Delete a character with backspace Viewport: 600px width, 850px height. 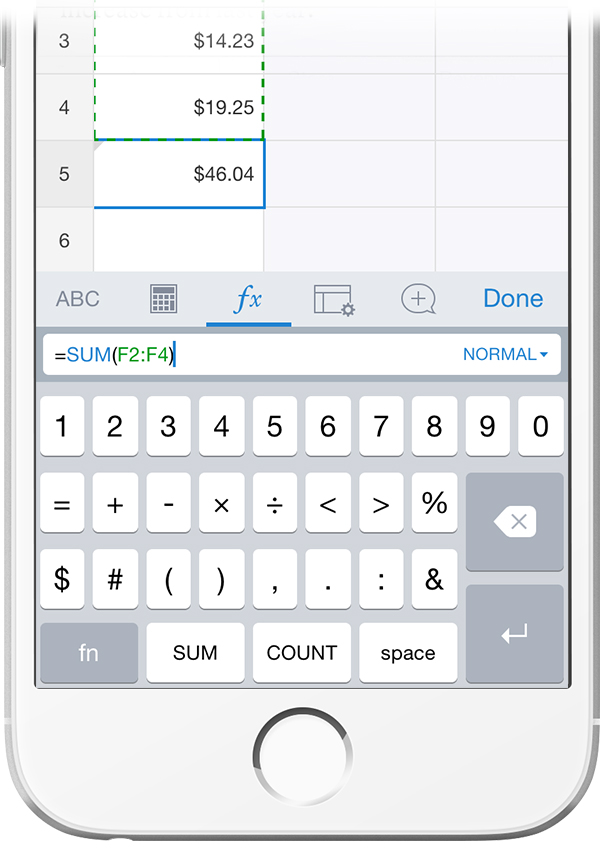514,522
